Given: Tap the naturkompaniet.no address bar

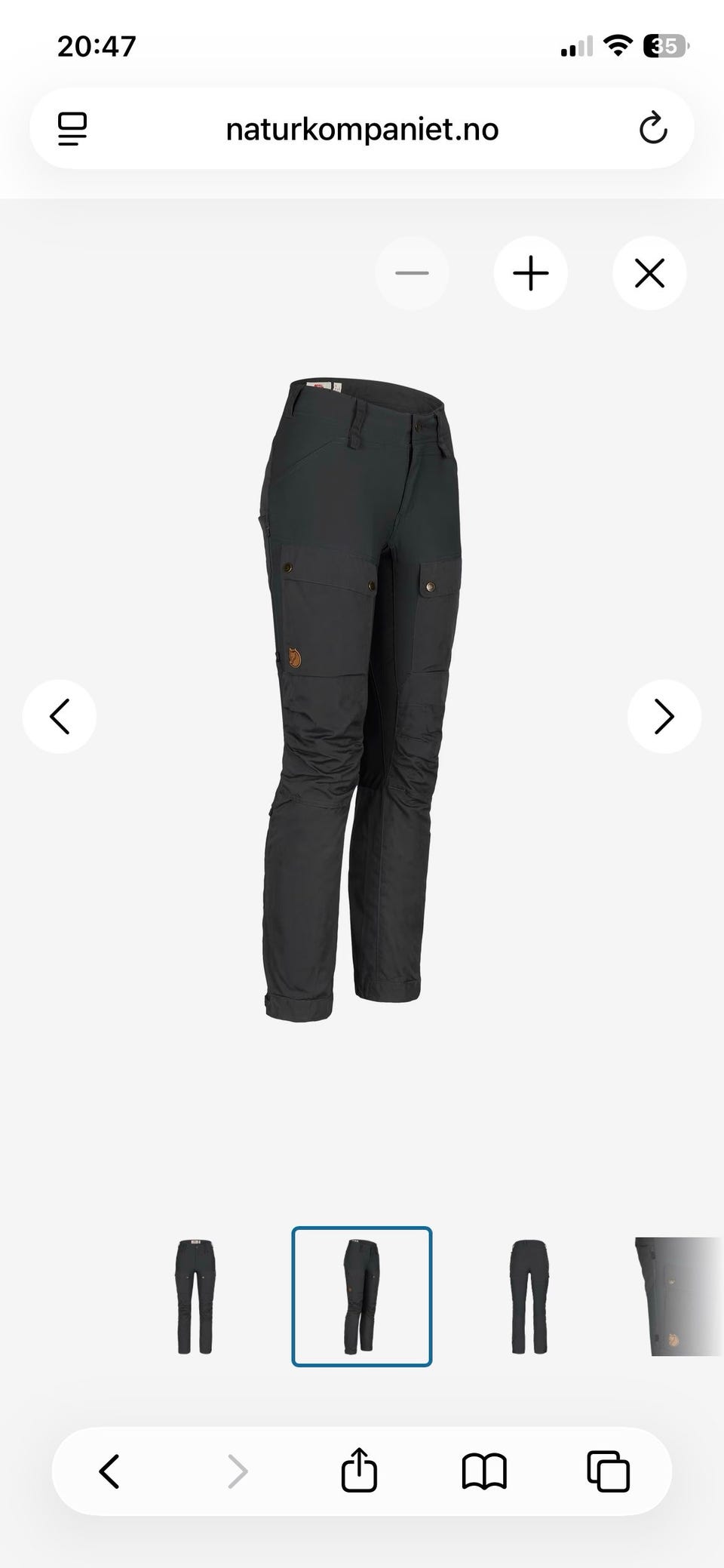Looking at the screenshot, I should pyautogui.click(x=362, y=129).
